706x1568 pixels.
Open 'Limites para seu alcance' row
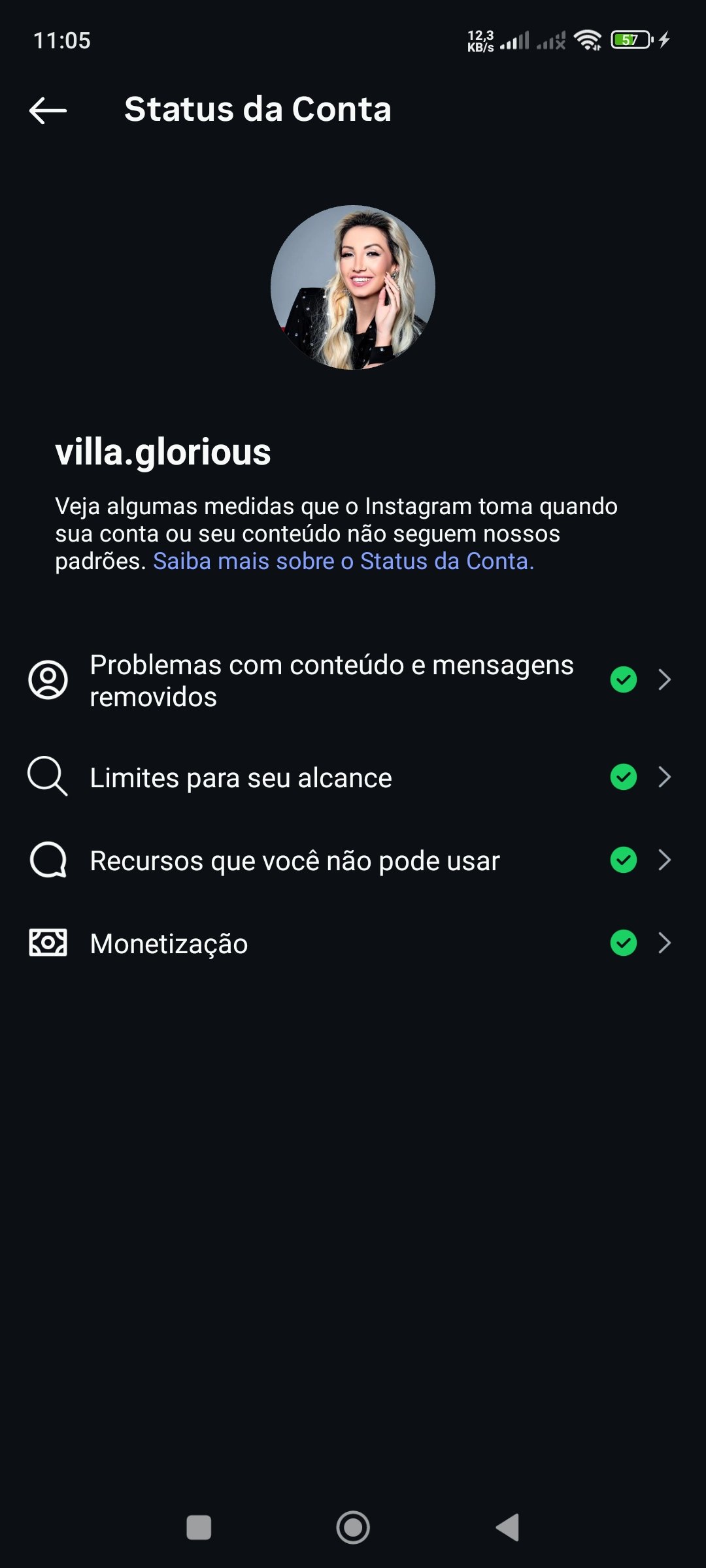pyautogui.click(x=241, y=778)
